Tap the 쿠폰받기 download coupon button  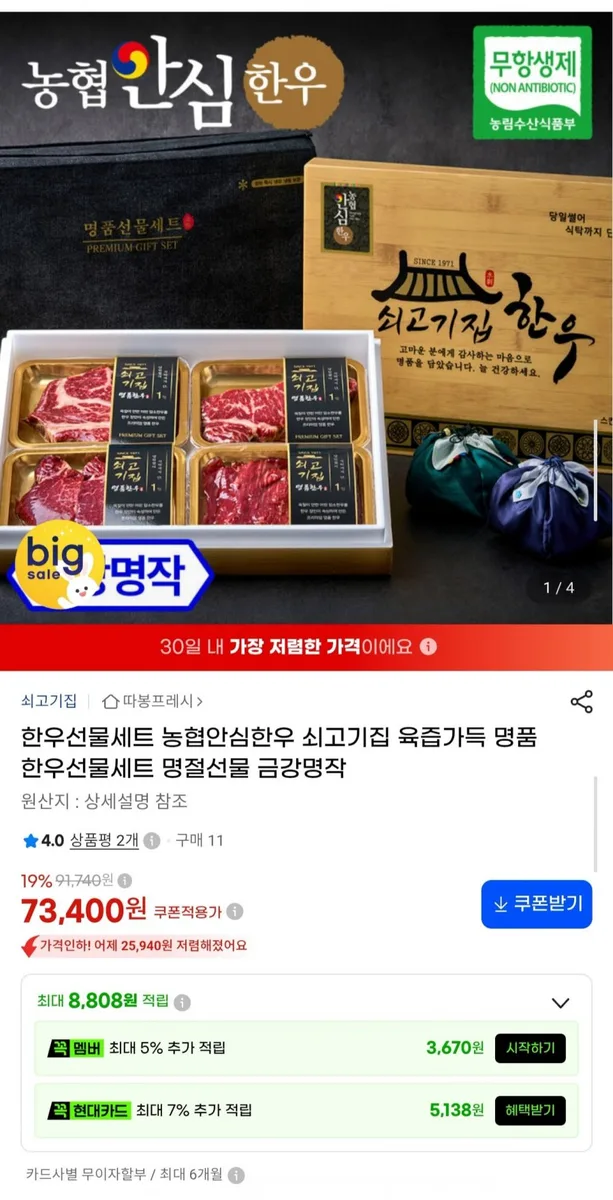[x=536, y=904]
